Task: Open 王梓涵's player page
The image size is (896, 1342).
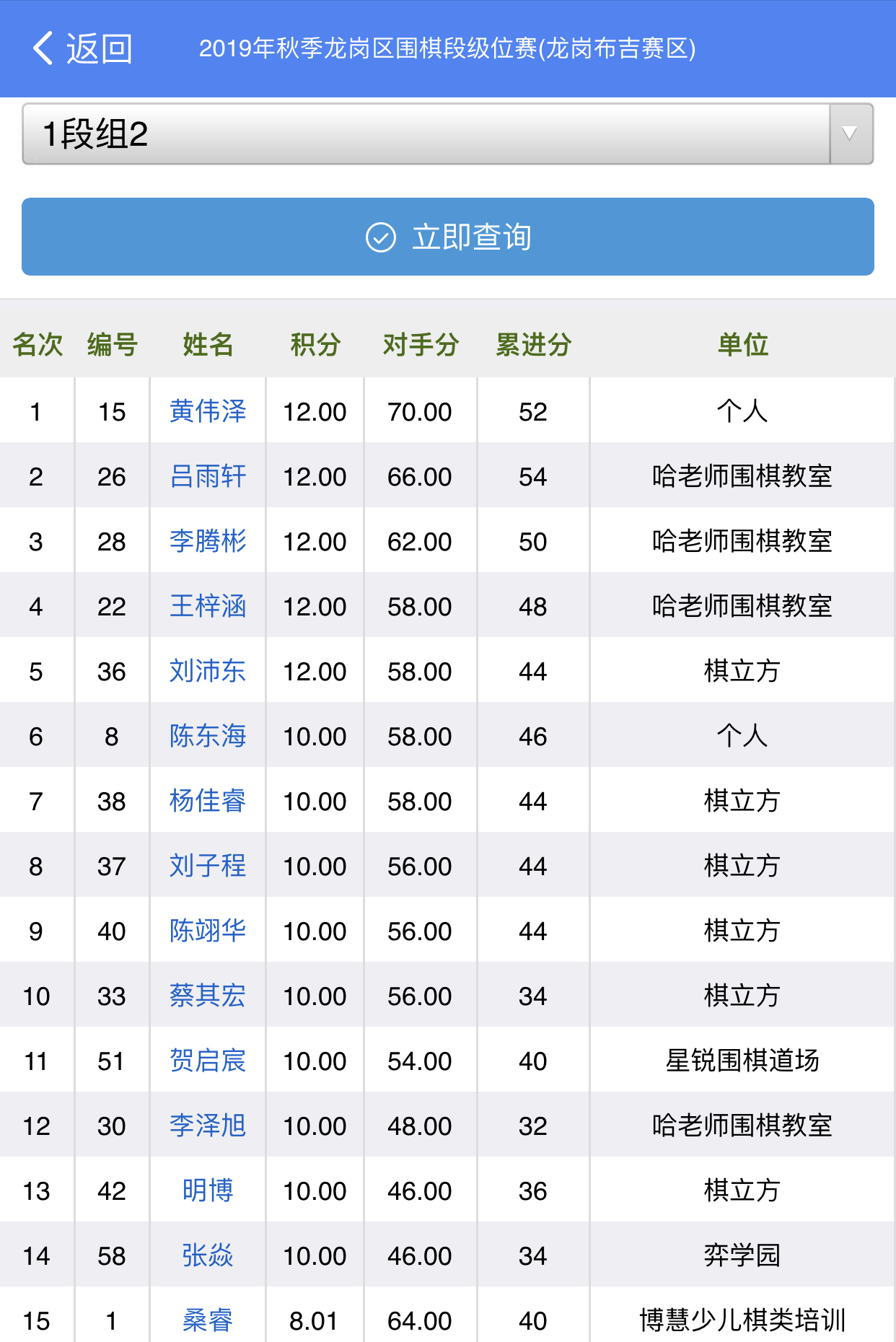Action: (x=208, y=606)
